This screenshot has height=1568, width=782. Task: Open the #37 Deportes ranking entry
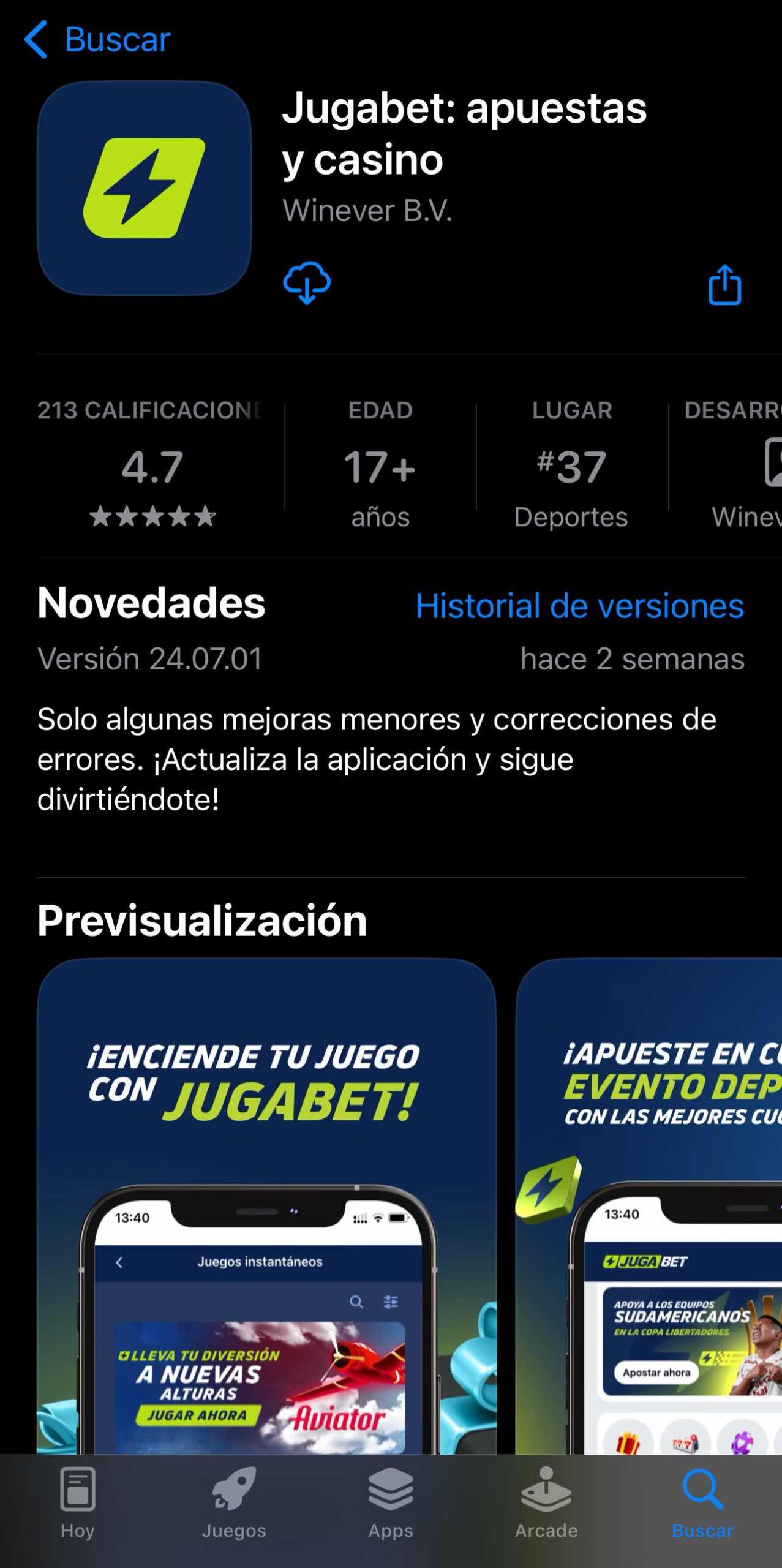pos(571,466)
